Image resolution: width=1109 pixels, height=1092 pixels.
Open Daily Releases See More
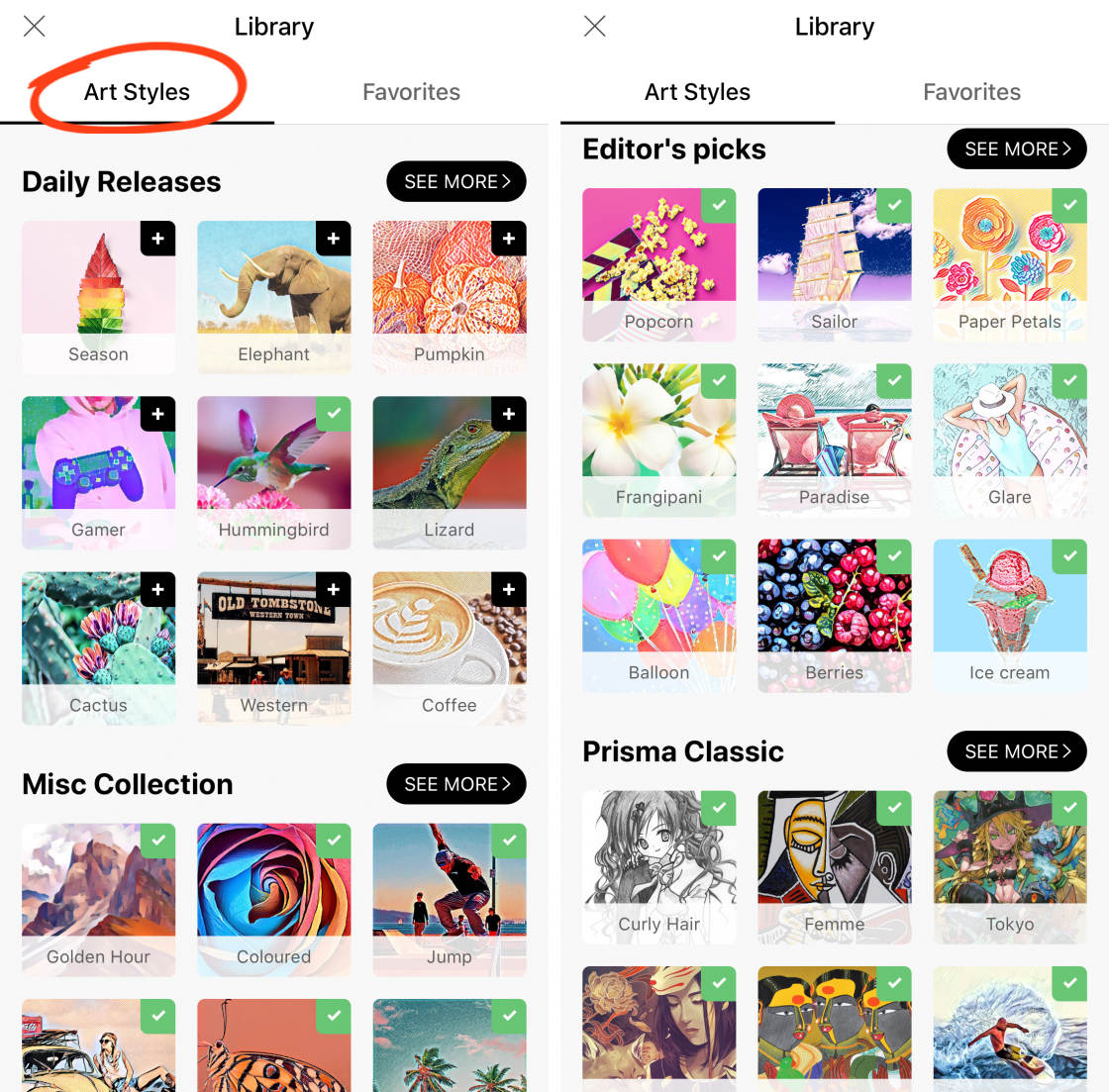455,181
